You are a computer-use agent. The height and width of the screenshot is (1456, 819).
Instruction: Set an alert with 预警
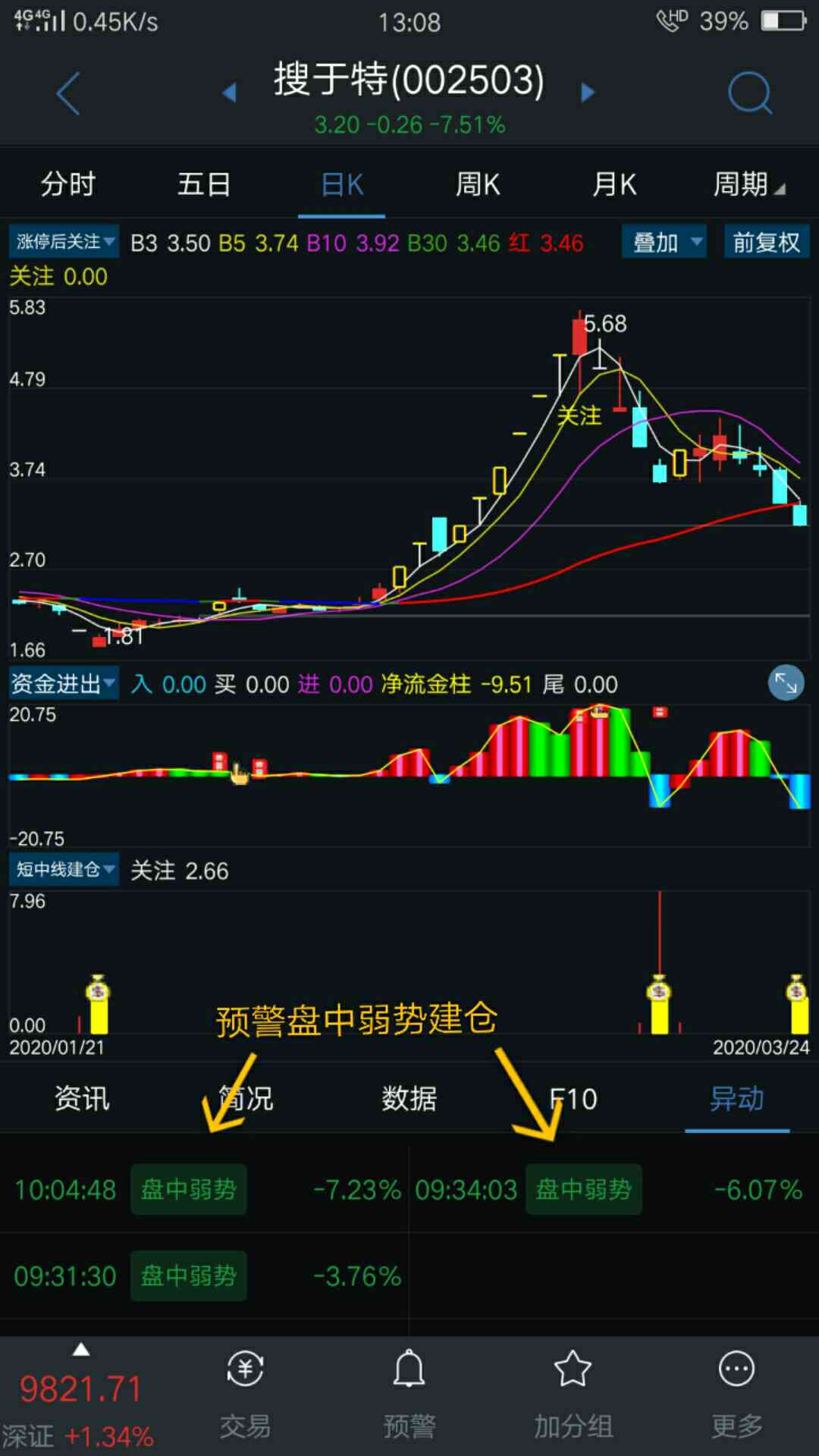pos(409,1395)
